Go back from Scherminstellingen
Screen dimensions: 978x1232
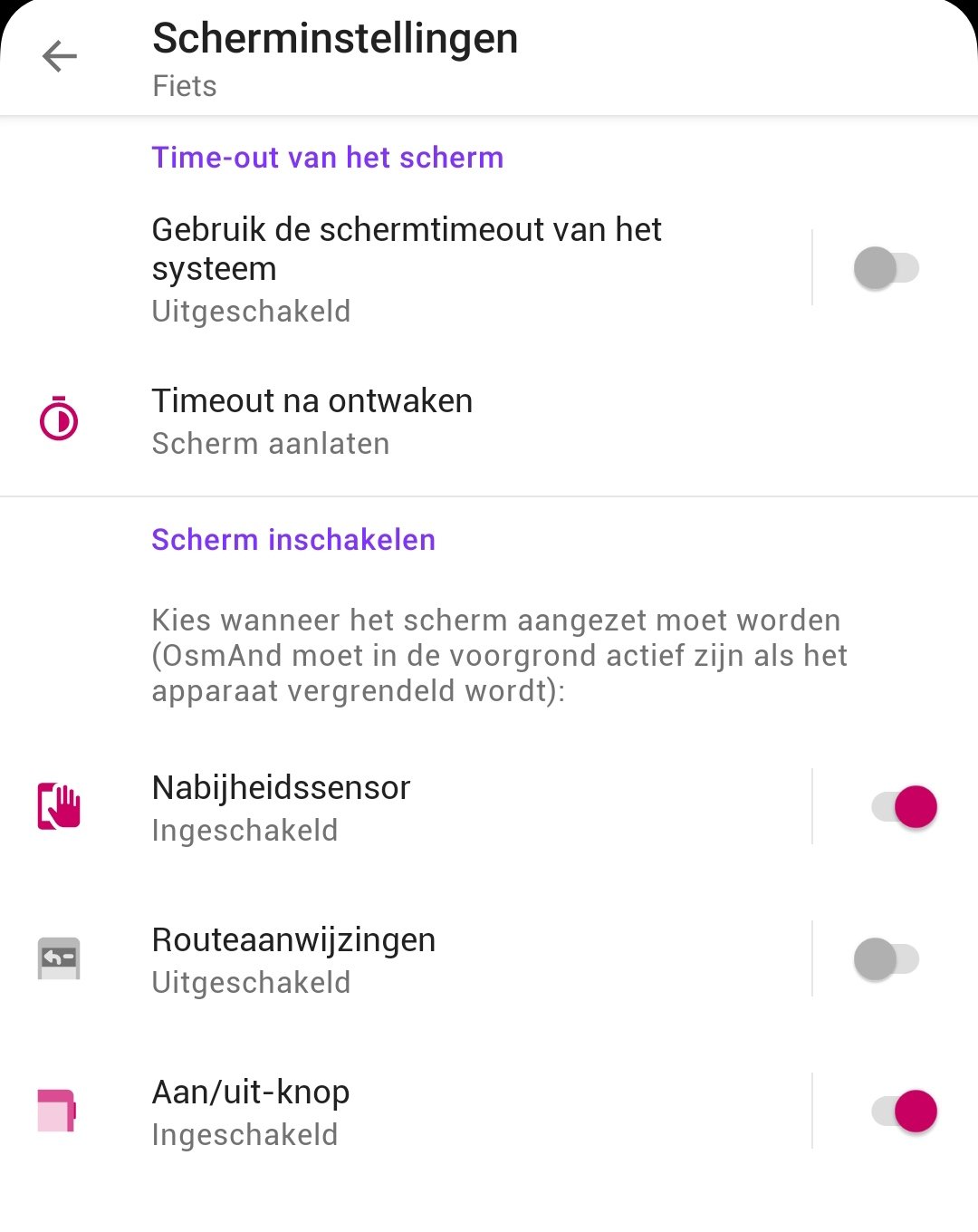(x=60, y=56)
